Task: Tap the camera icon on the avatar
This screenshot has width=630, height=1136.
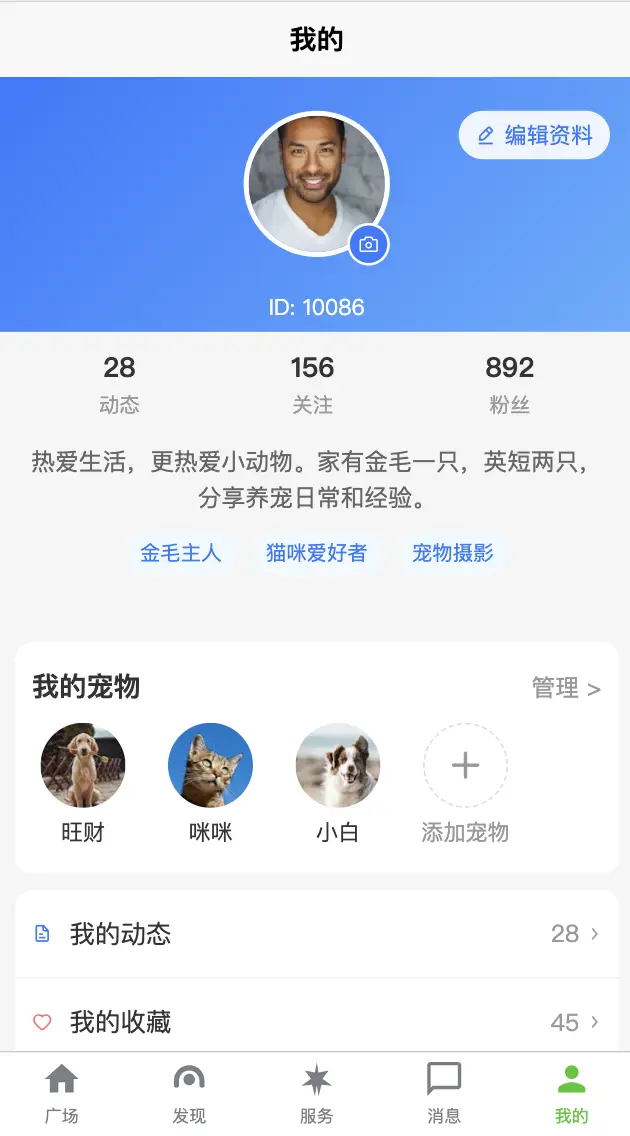Action: coord(369,245)
